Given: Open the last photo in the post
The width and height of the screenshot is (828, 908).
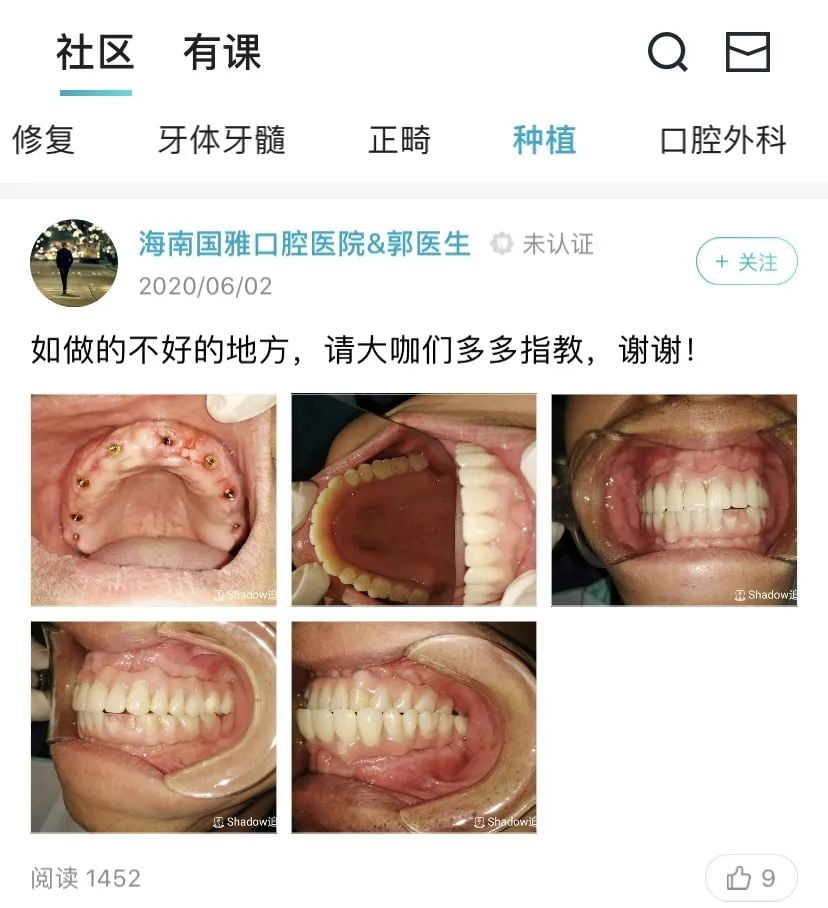Looking at the screenshot, I should 414,727.
